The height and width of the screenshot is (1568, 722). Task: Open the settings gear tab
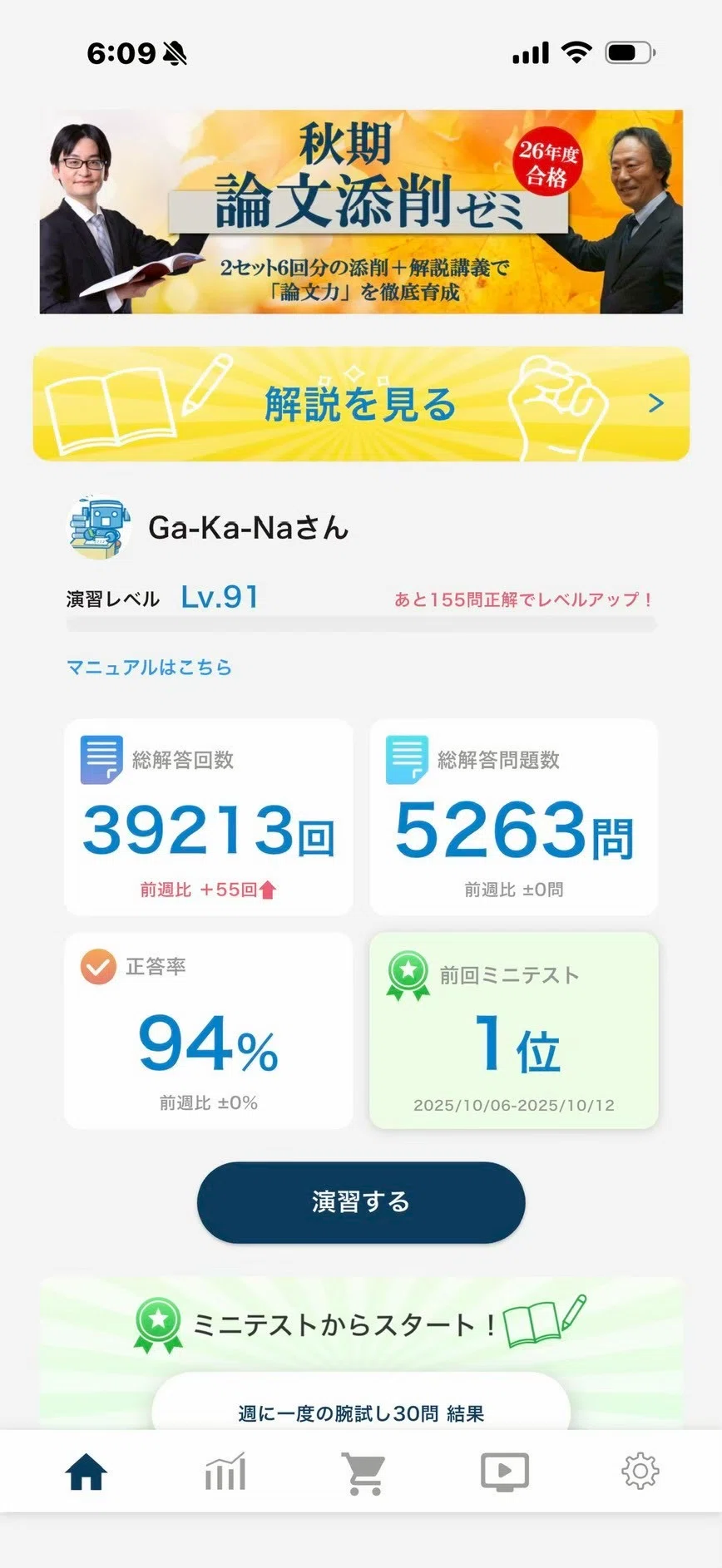tap(640, 1471)
